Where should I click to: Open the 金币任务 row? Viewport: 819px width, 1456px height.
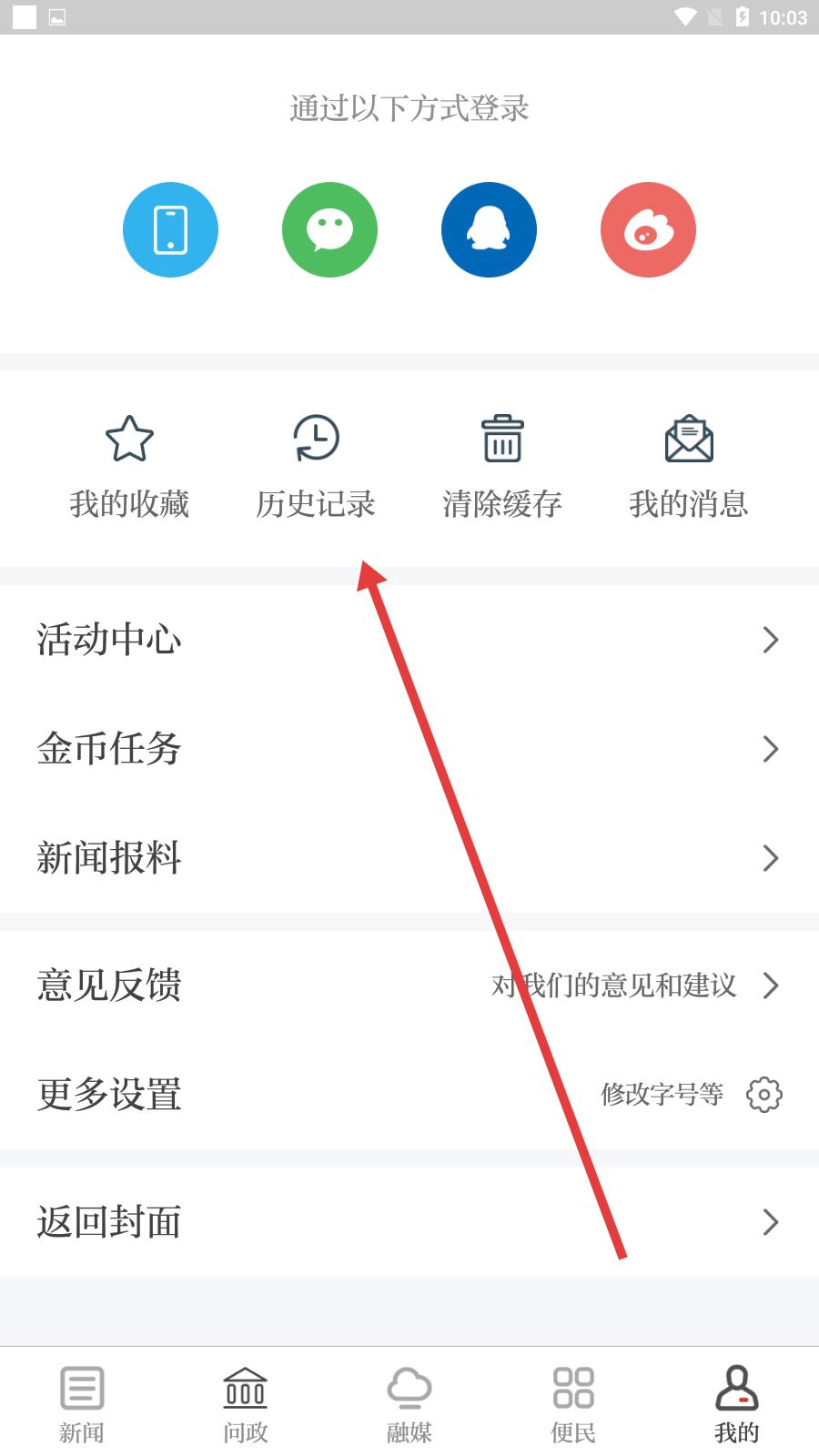[x=409, y=749]
